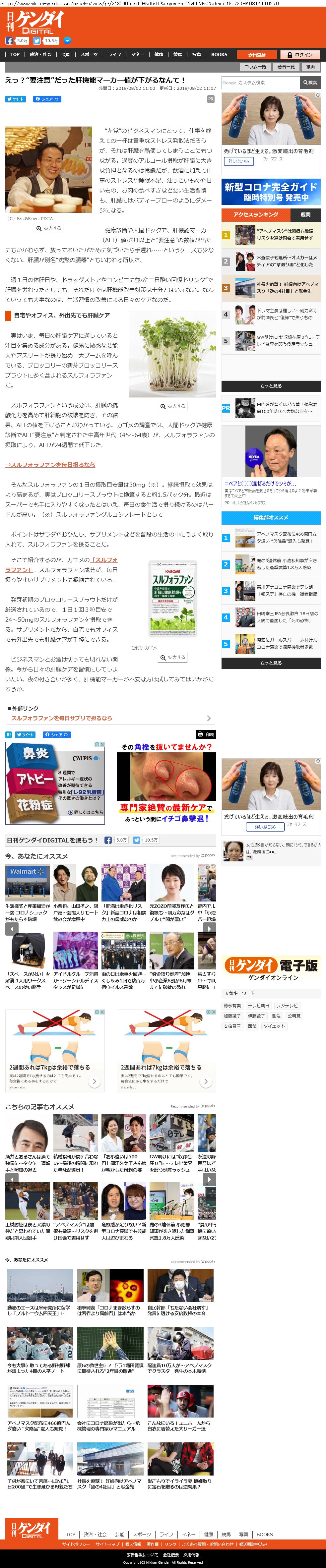
Task: Print the article with 印刷 button
Action: tap(206, 734)
